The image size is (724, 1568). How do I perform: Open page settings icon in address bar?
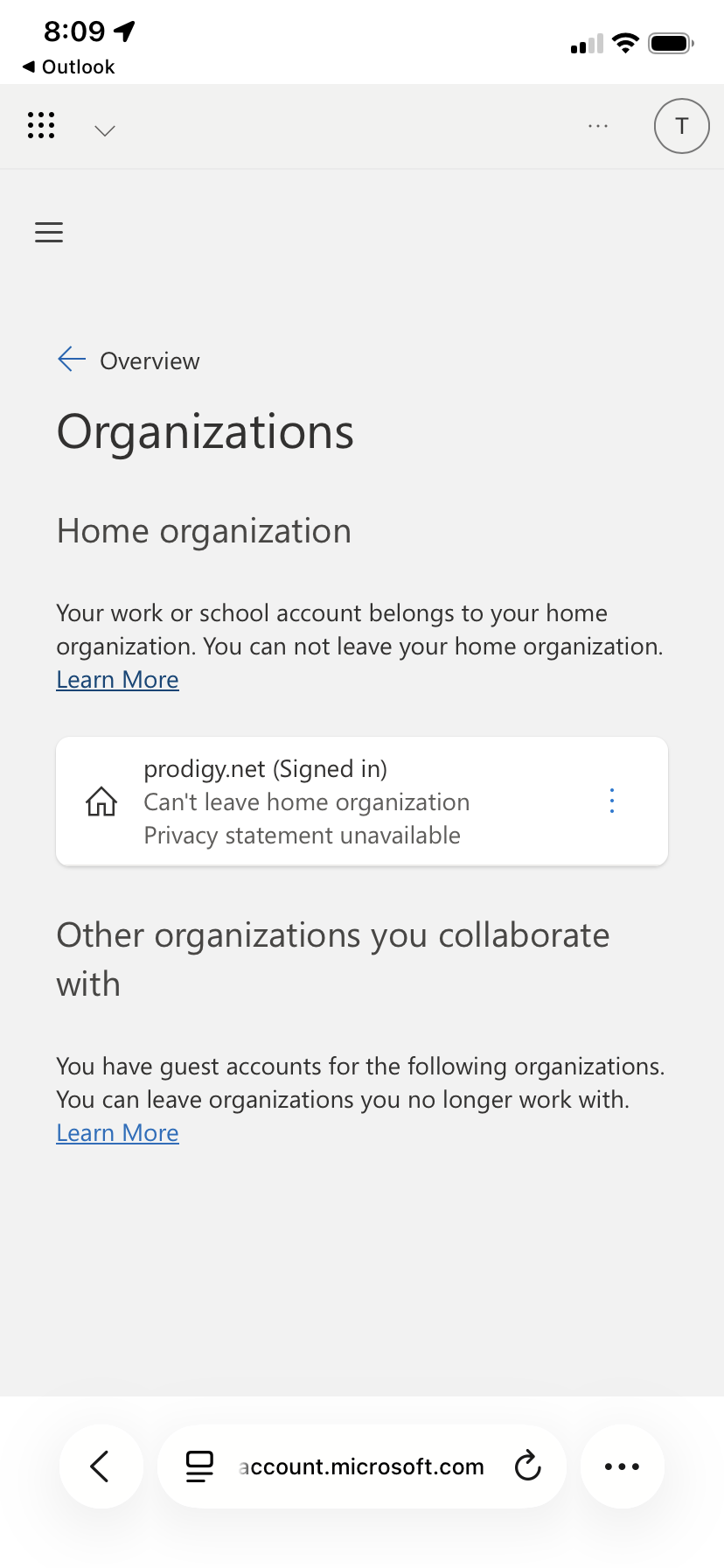(x=199, y=1466)
